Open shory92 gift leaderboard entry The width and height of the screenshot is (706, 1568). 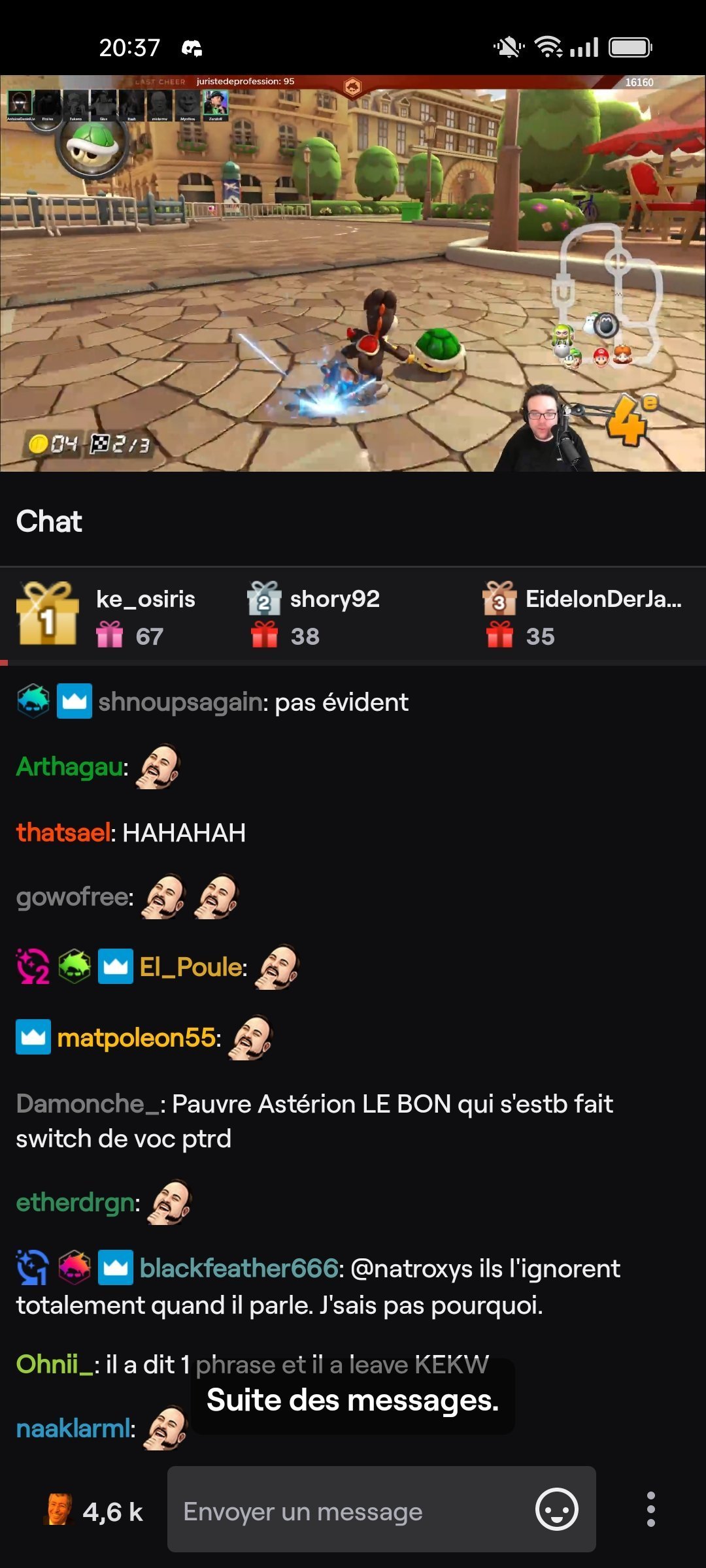pyautogui.click(x=314, y=616)
